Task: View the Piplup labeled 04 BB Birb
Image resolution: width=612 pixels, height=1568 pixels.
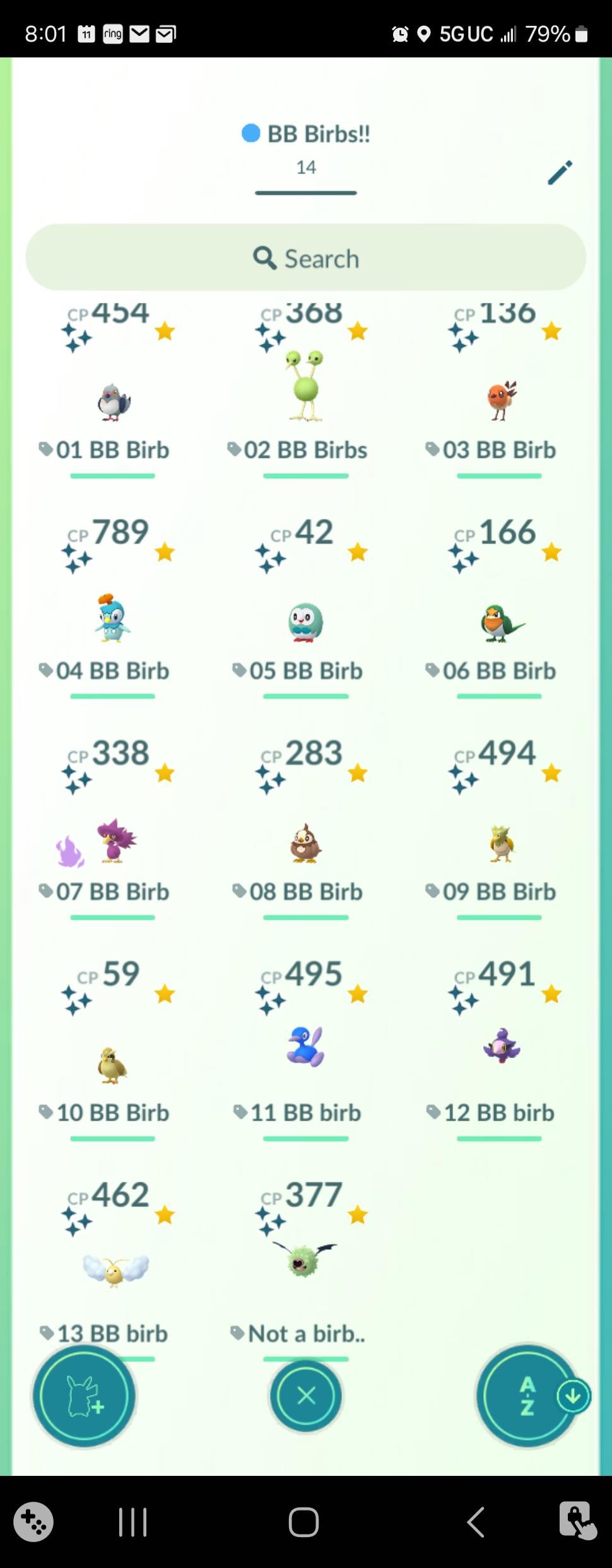Action: 113,620
